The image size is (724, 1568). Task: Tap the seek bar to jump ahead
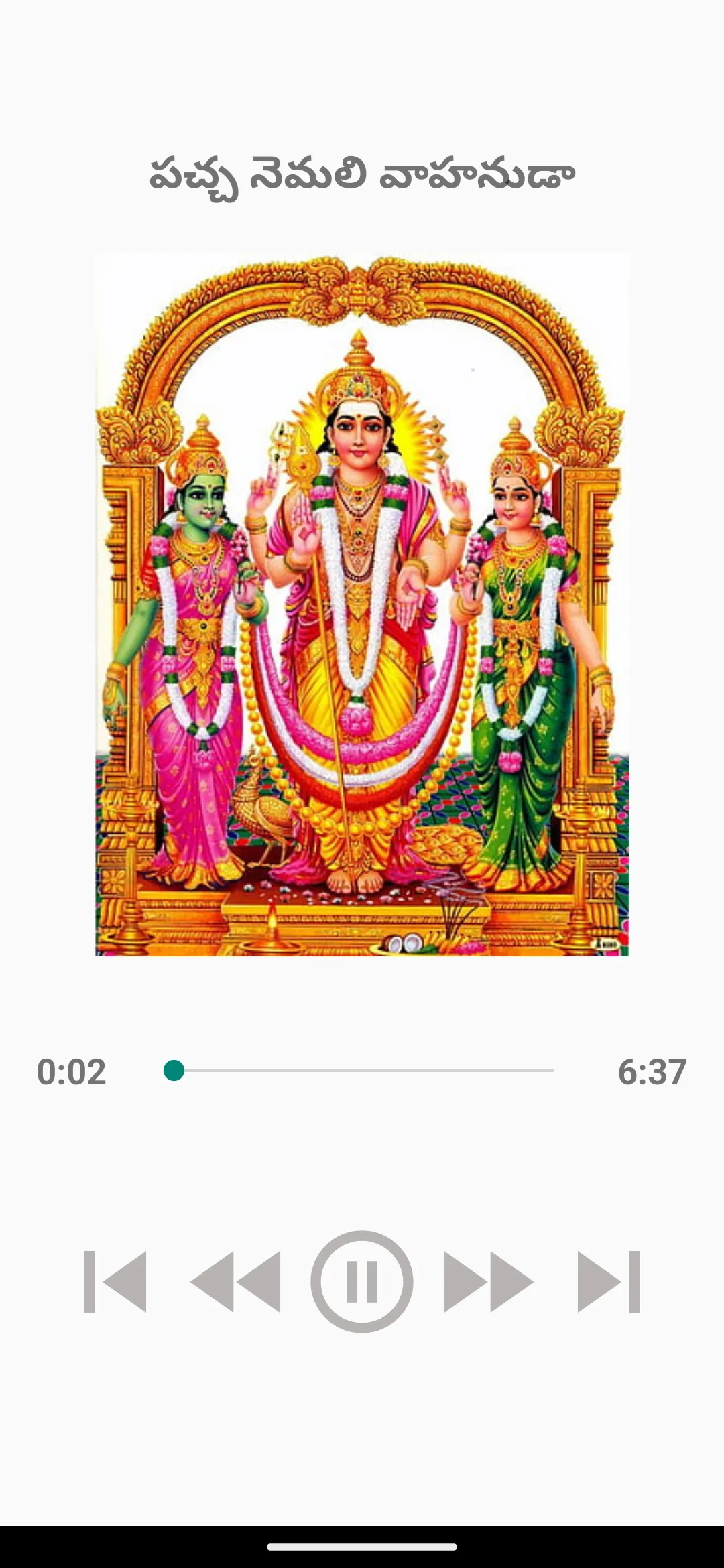pos(362,1071)
